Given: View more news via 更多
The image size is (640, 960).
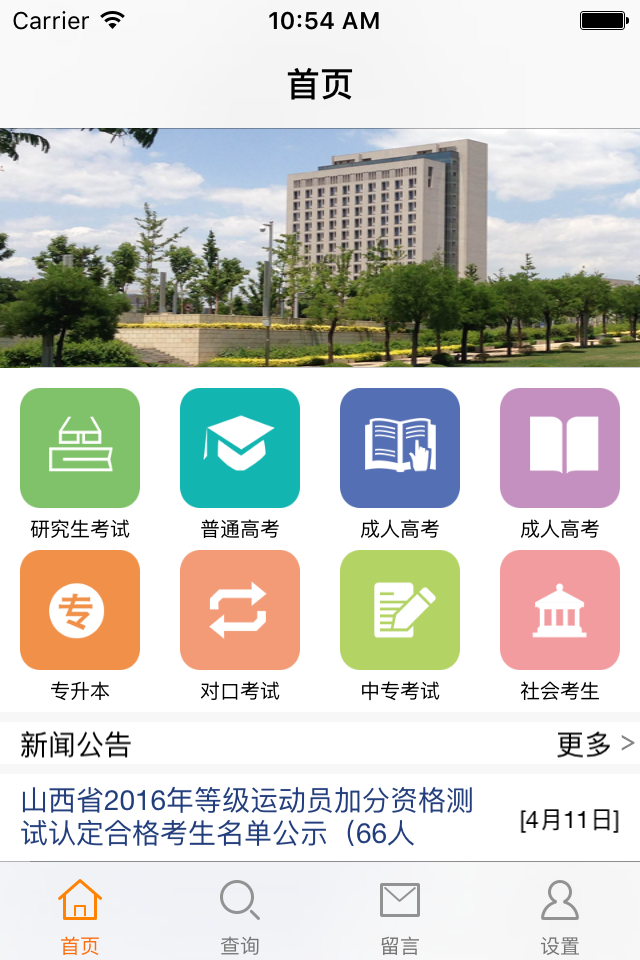Looking at the screenshot, I should point(595,744).
